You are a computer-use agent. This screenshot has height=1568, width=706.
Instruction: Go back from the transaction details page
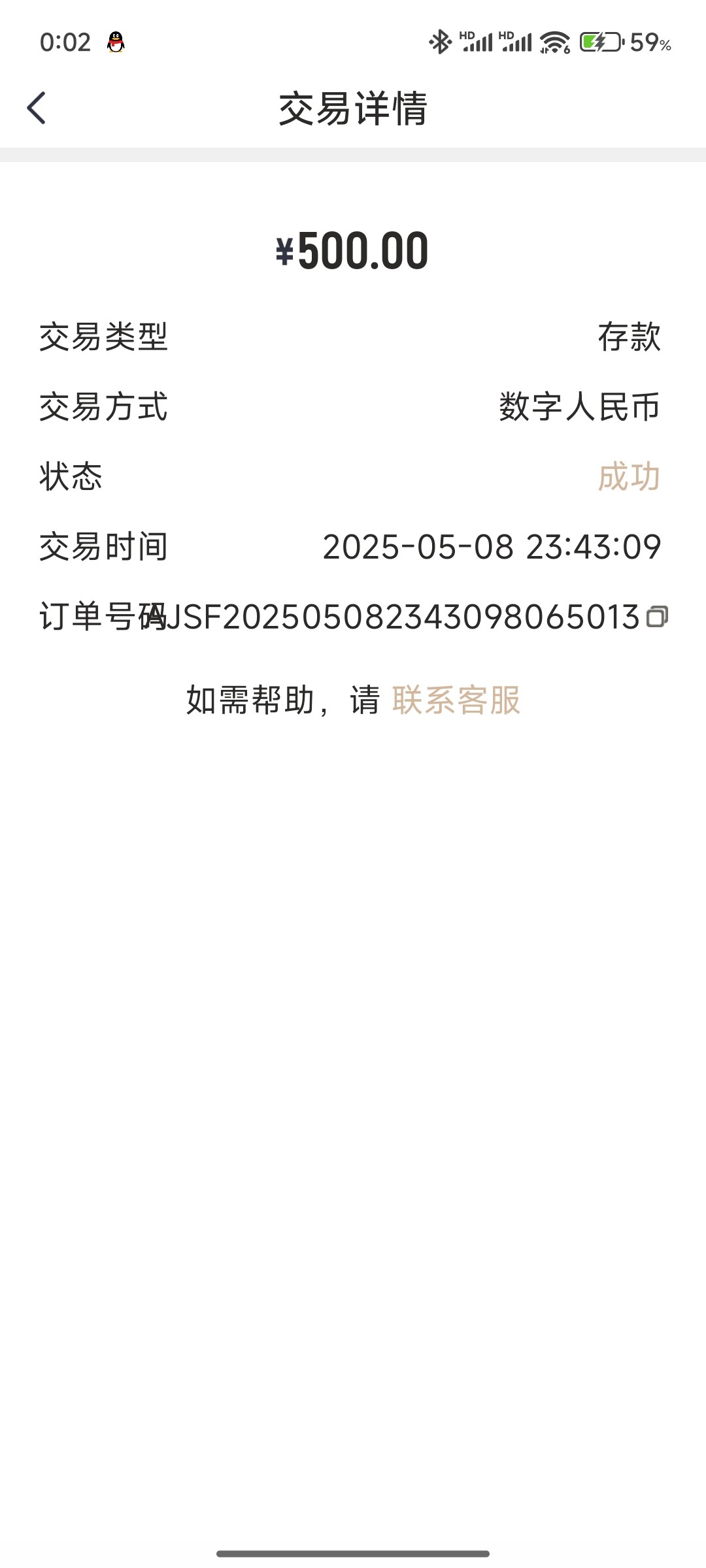click(x=37, y=108)
